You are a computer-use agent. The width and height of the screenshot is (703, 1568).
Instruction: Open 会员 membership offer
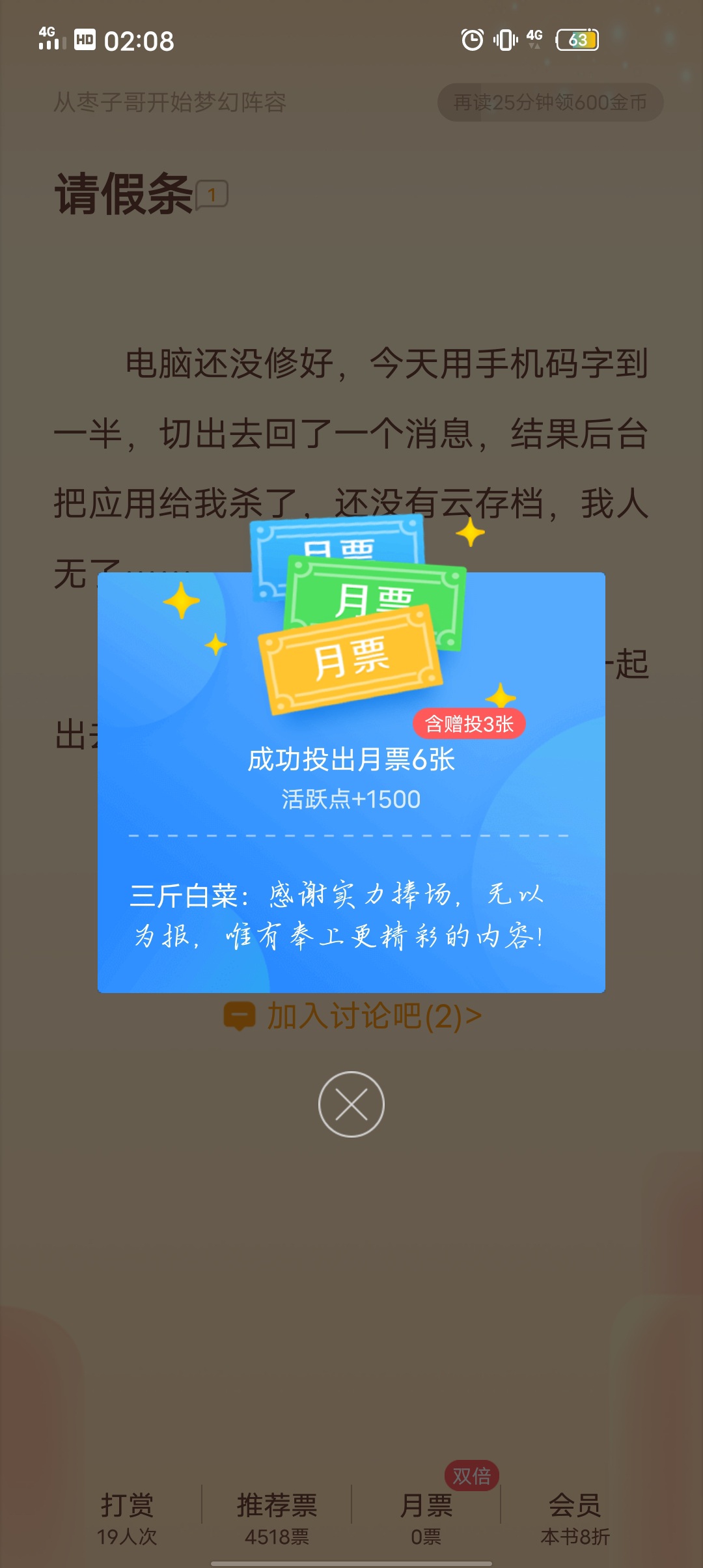[x=575, y=1517]
